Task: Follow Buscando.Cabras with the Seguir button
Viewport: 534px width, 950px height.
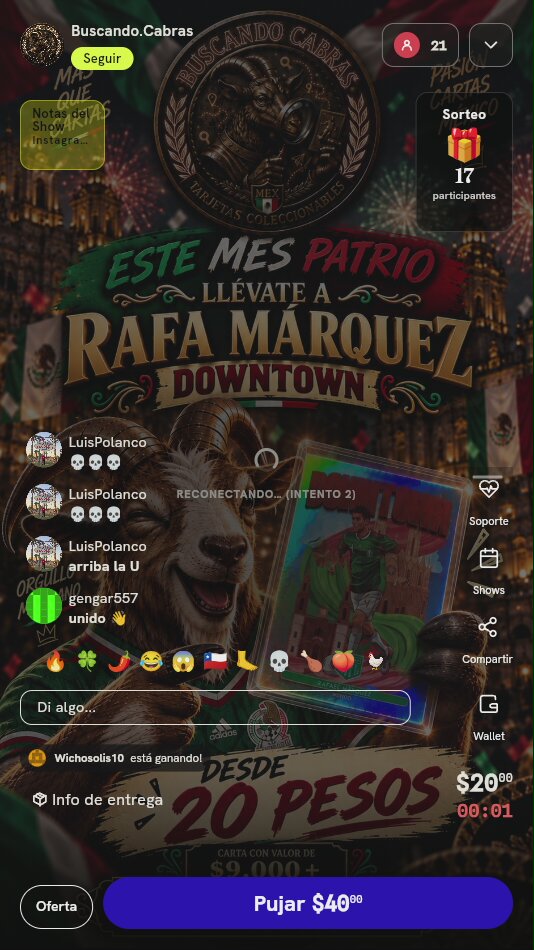Action: (x=102, y=59)
